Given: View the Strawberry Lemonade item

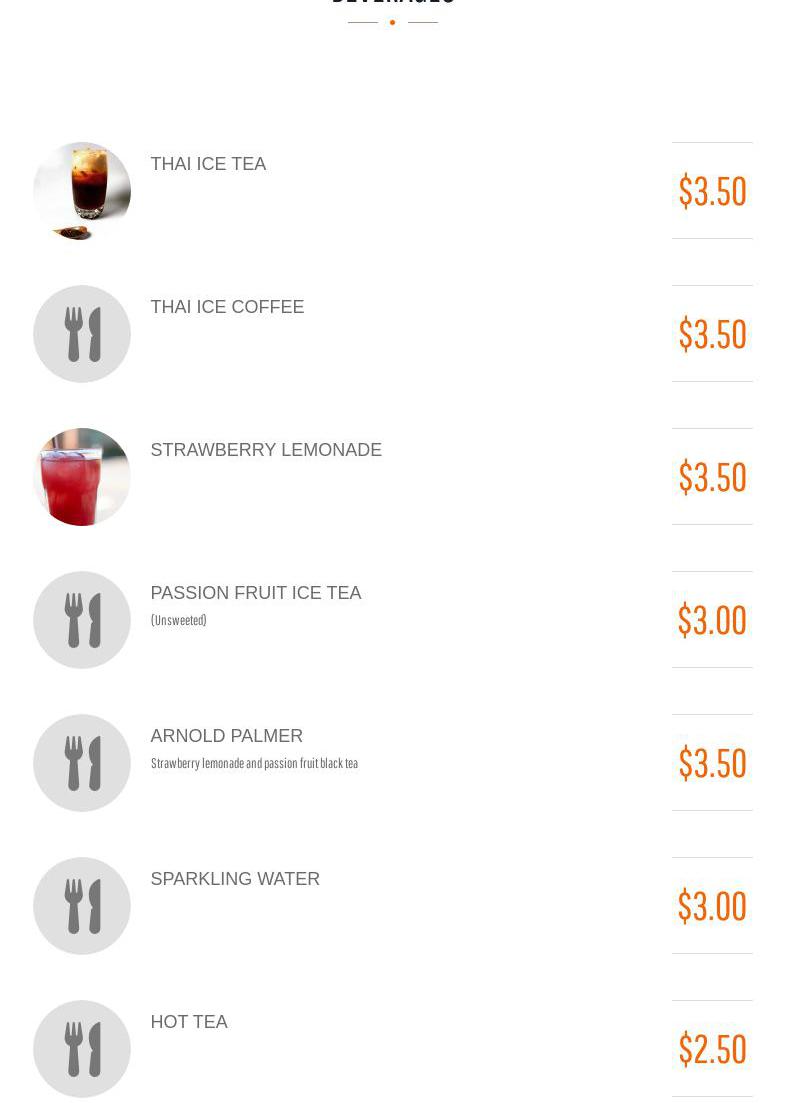Looking at the screenshot, I should coord(266,450).
